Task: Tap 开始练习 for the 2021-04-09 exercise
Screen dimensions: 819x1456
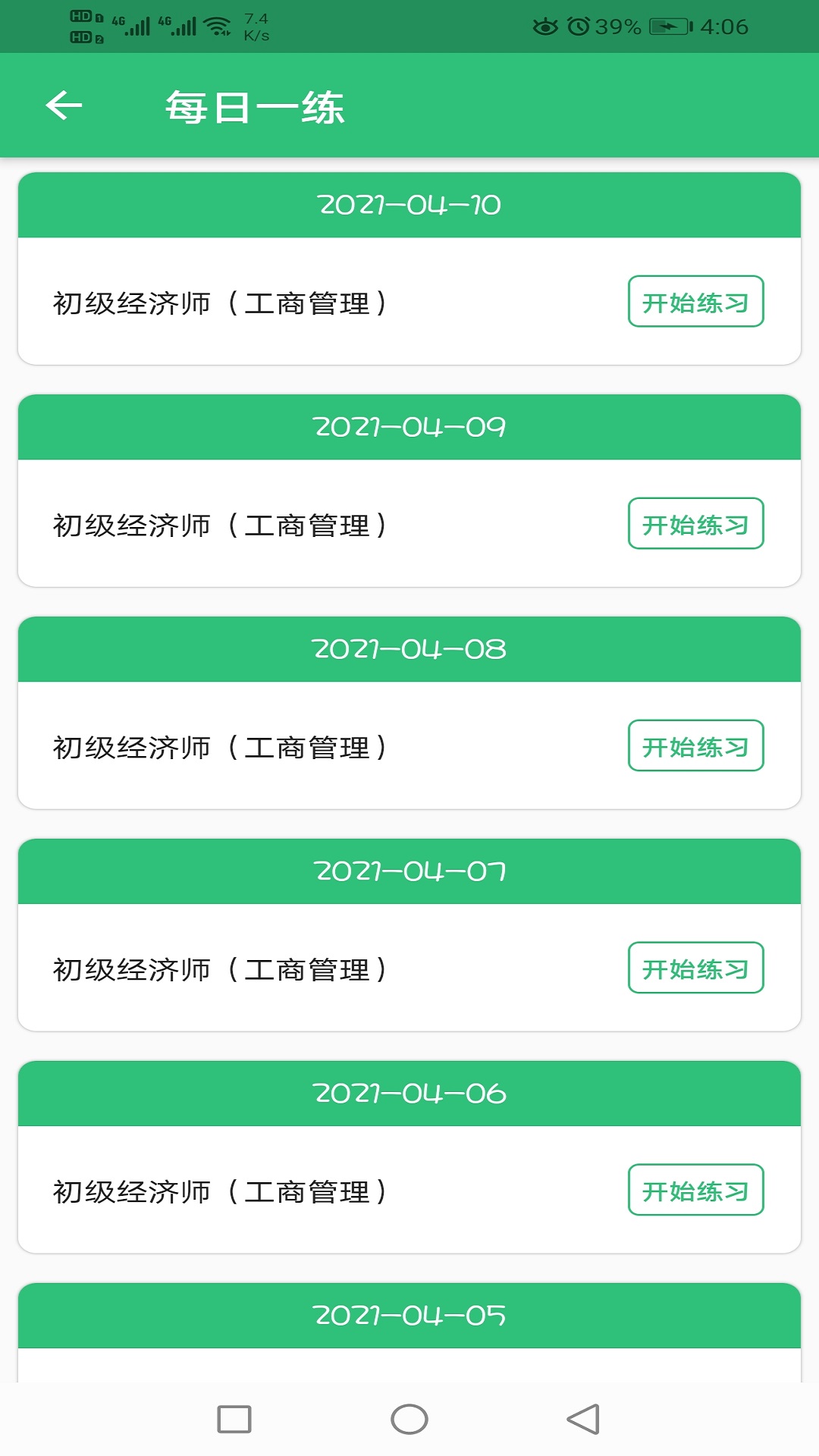Action: pyautogui.click(x=695, y=524)
